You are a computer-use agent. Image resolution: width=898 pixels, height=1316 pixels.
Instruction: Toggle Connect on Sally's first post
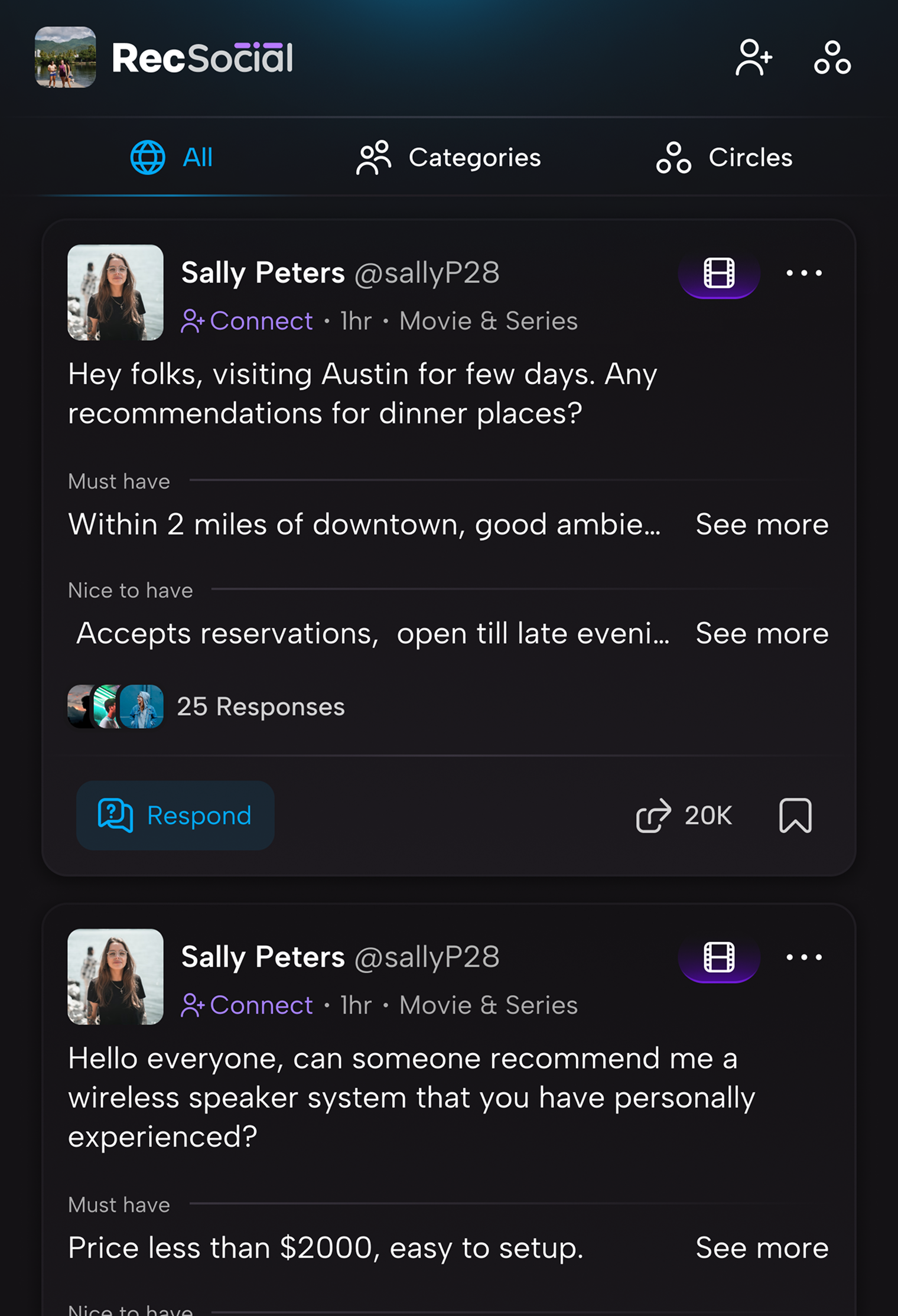[x=246, y=321]
